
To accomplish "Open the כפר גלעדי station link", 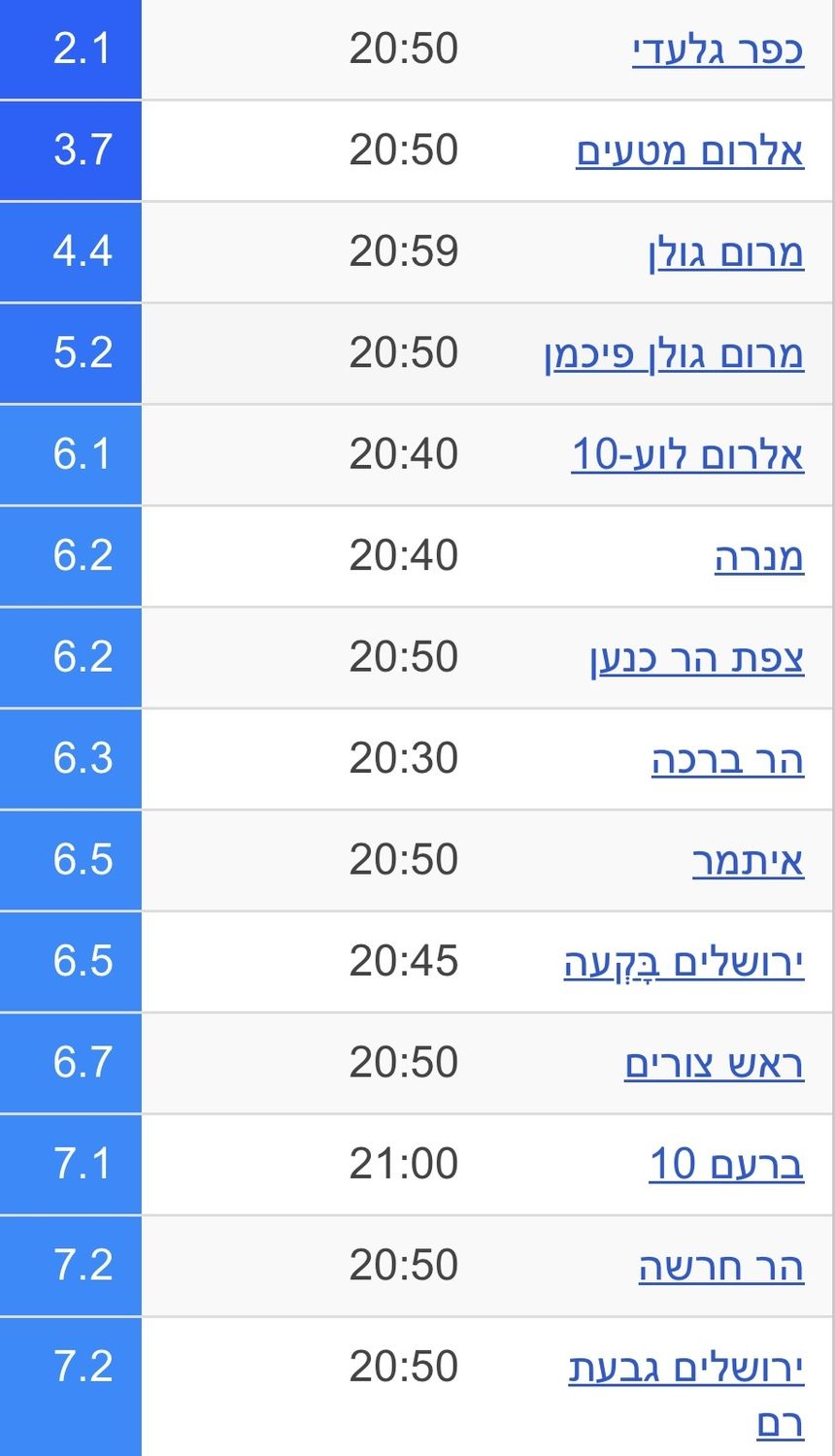I will (718, 50).
